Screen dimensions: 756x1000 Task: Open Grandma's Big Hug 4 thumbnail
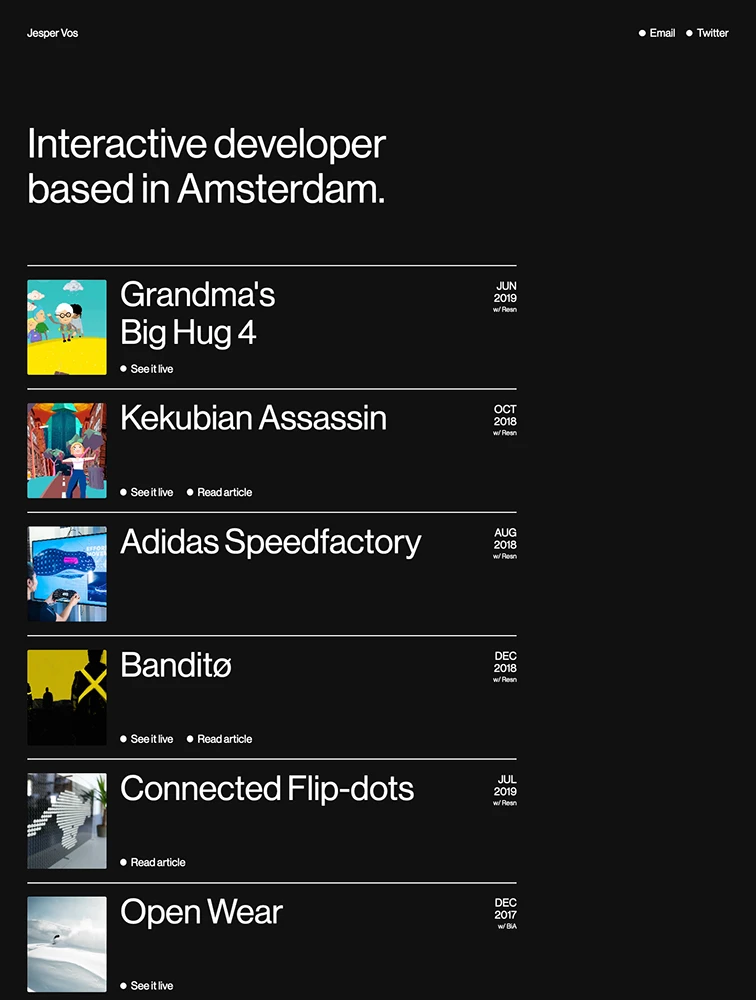click(67, 327)
